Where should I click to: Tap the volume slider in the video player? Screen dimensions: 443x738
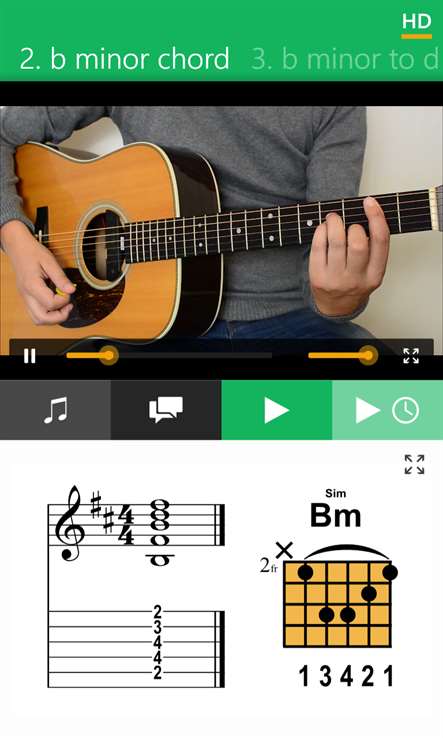pyautogui.click(x=343, y=355)
